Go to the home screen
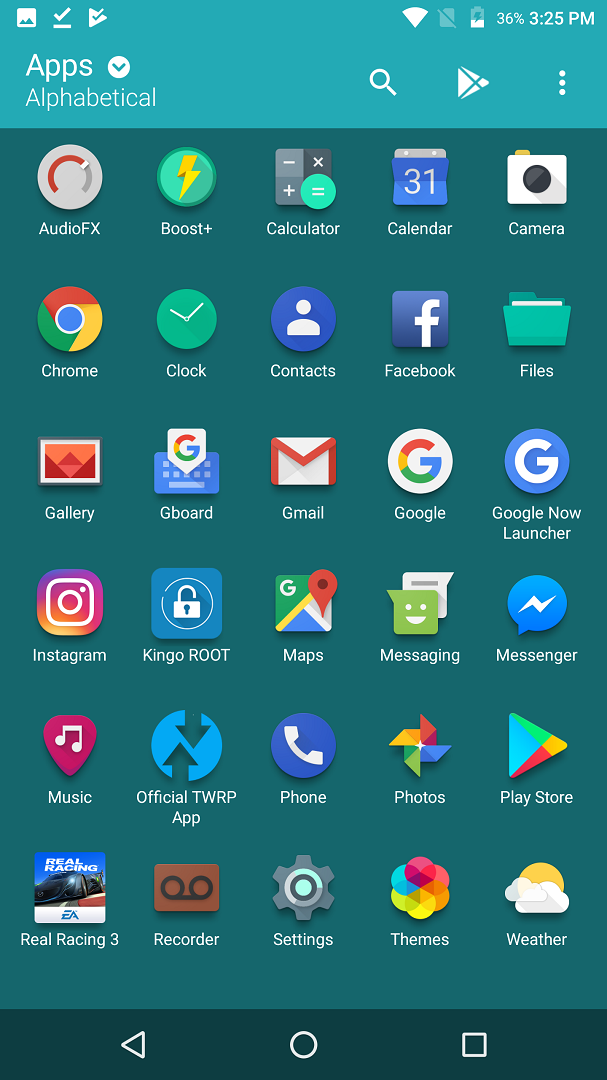607x1080 pixels. tap(303, 1045)
